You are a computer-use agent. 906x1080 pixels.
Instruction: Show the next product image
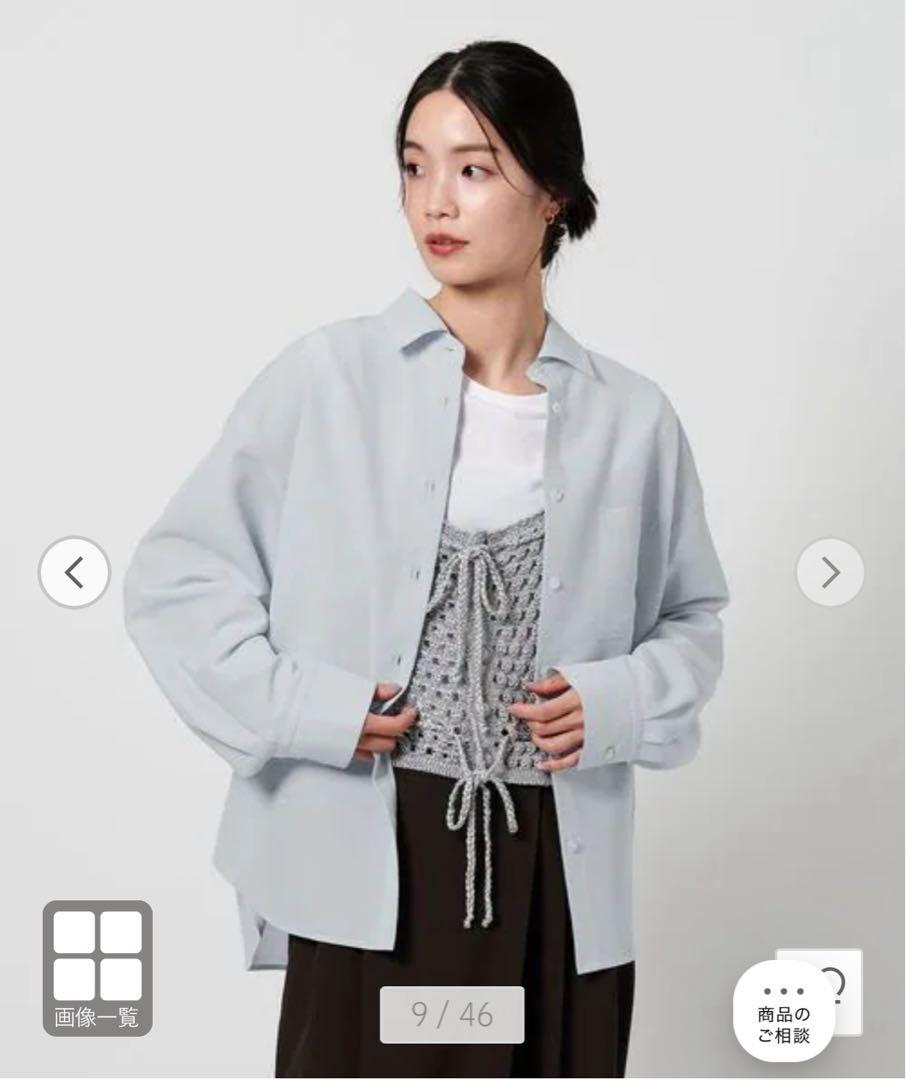[830, 572]
